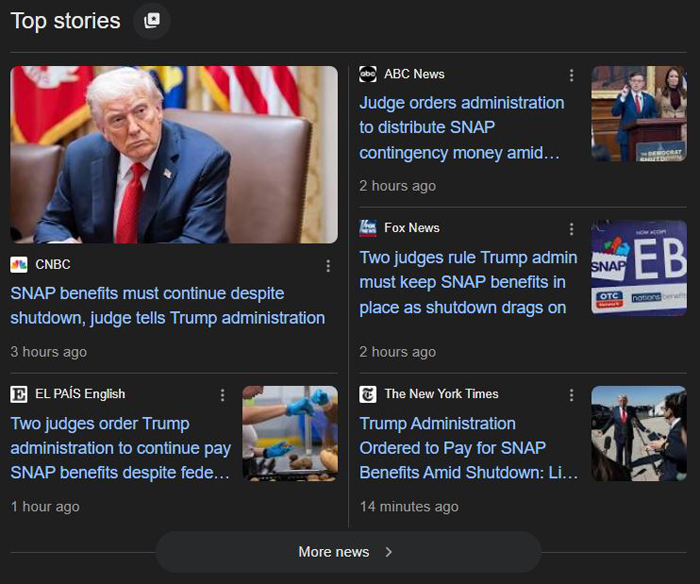700x584 pixels.
Task: Open ABC News story on SNAP contingency money
Action: click(x=461, y=128)
